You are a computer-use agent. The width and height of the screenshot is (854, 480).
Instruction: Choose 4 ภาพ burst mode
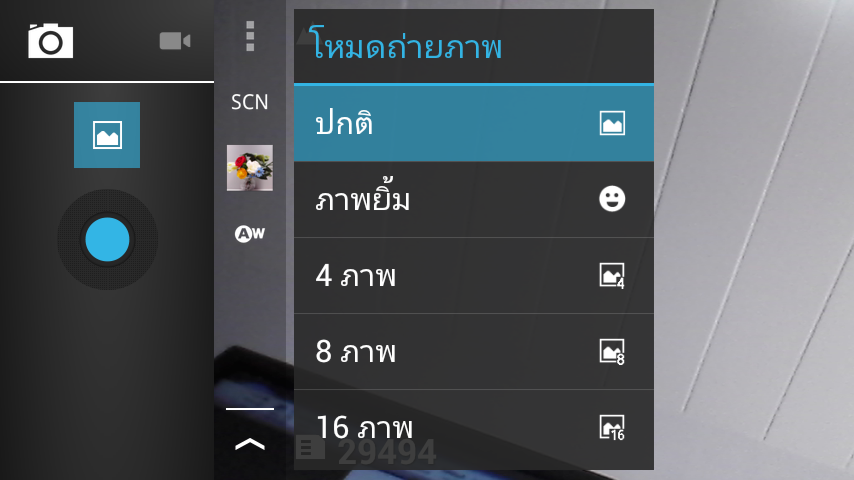point(473,276)
